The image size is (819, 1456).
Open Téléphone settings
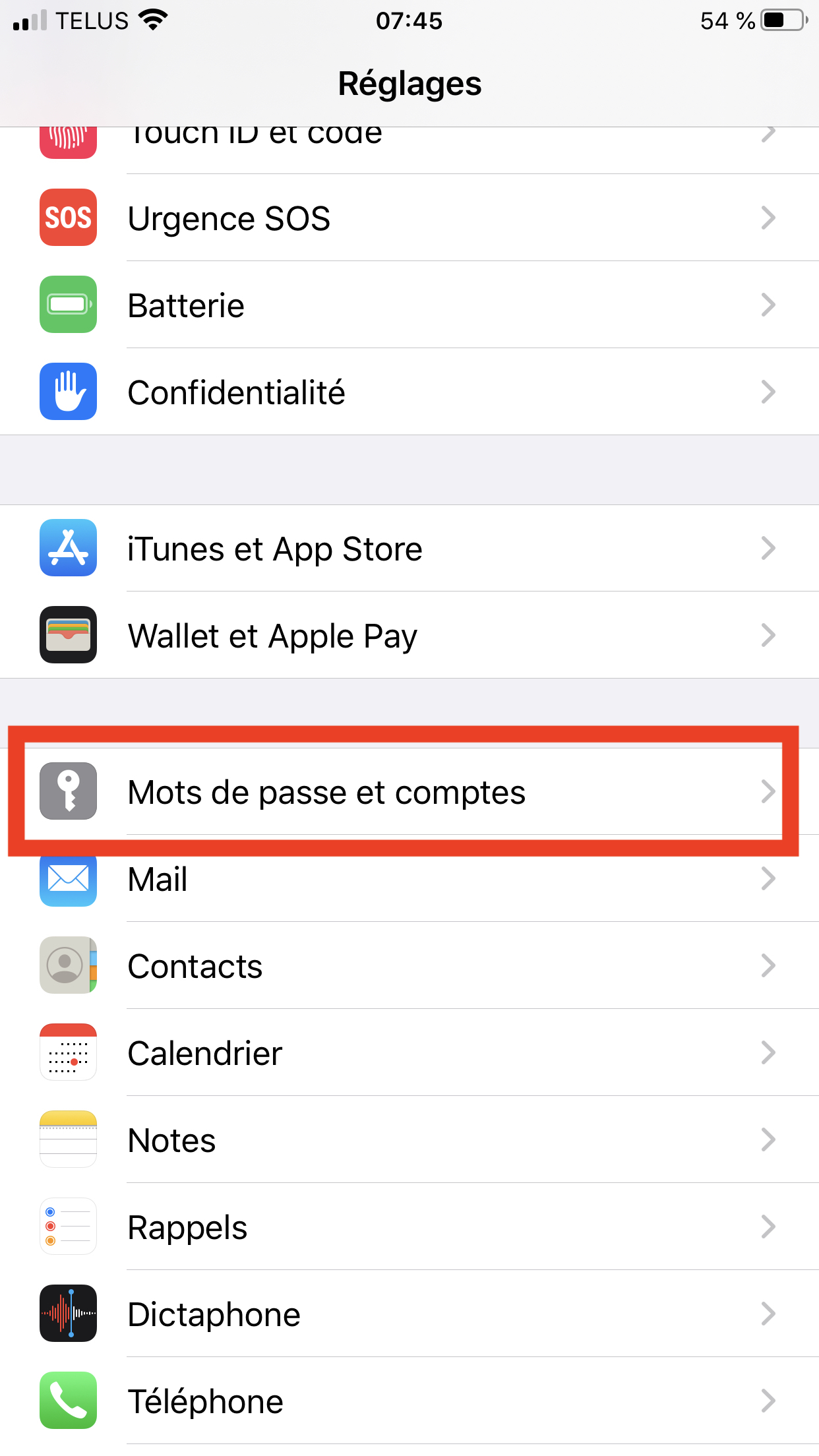coord(409,1401)
